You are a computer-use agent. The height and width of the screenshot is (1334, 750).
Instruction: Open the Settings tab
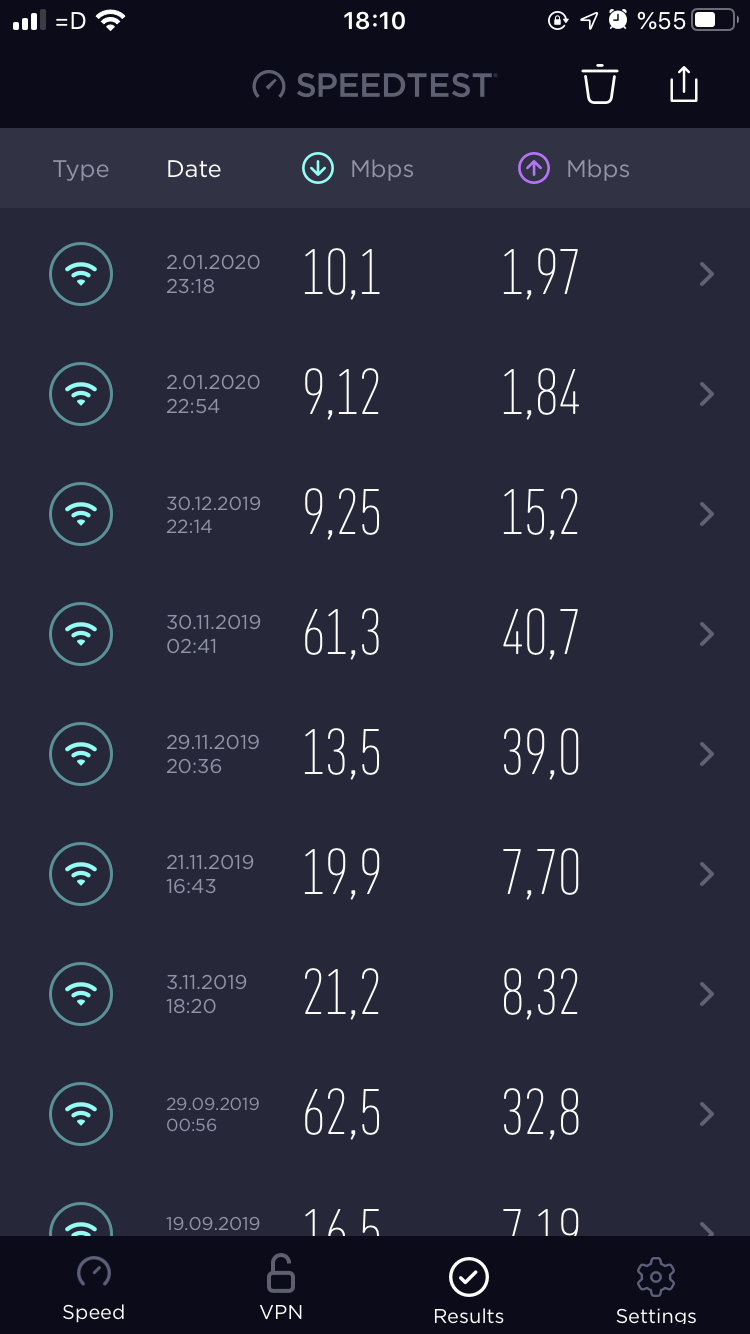(x=656, y=1290)
